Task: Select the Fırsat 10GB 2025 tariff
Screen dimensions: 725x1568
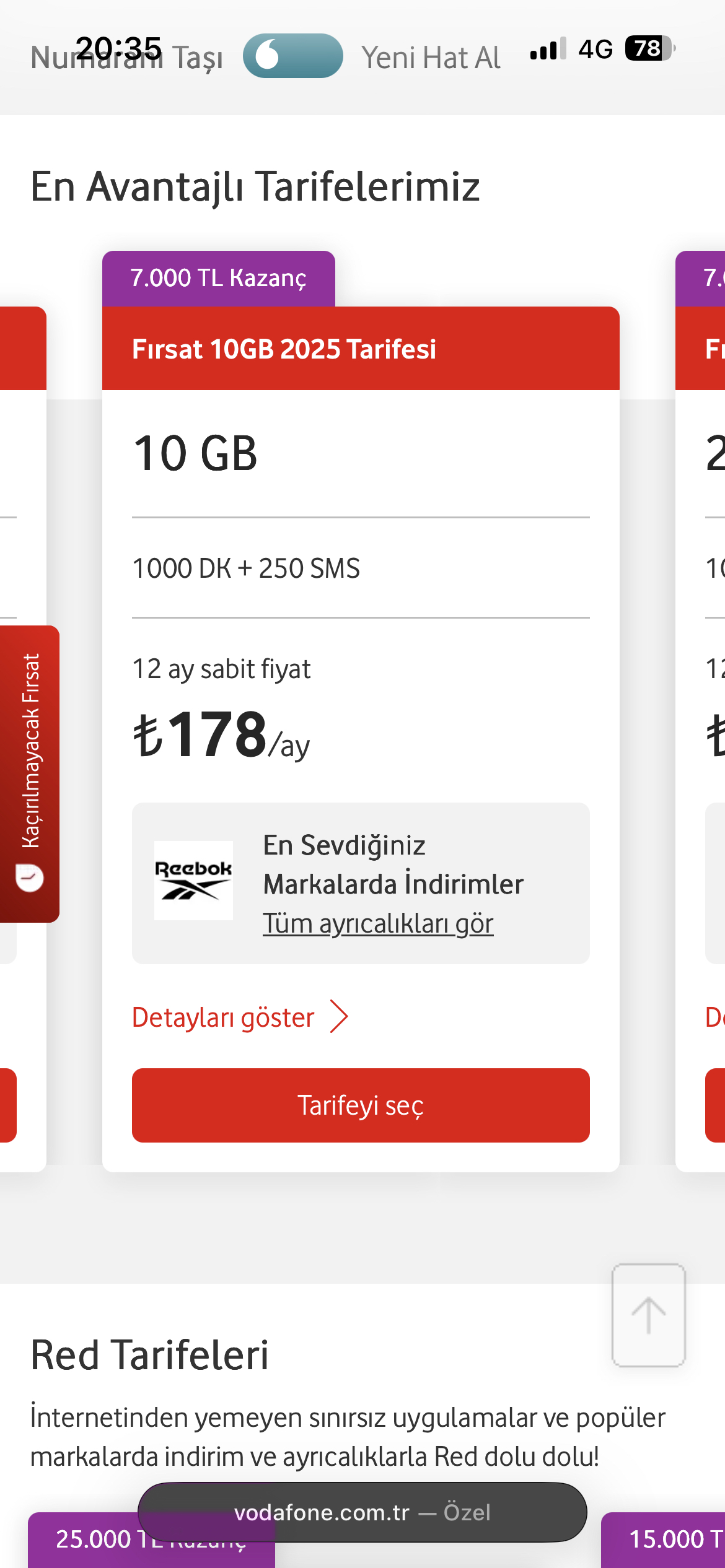Action: (361, 1105)
